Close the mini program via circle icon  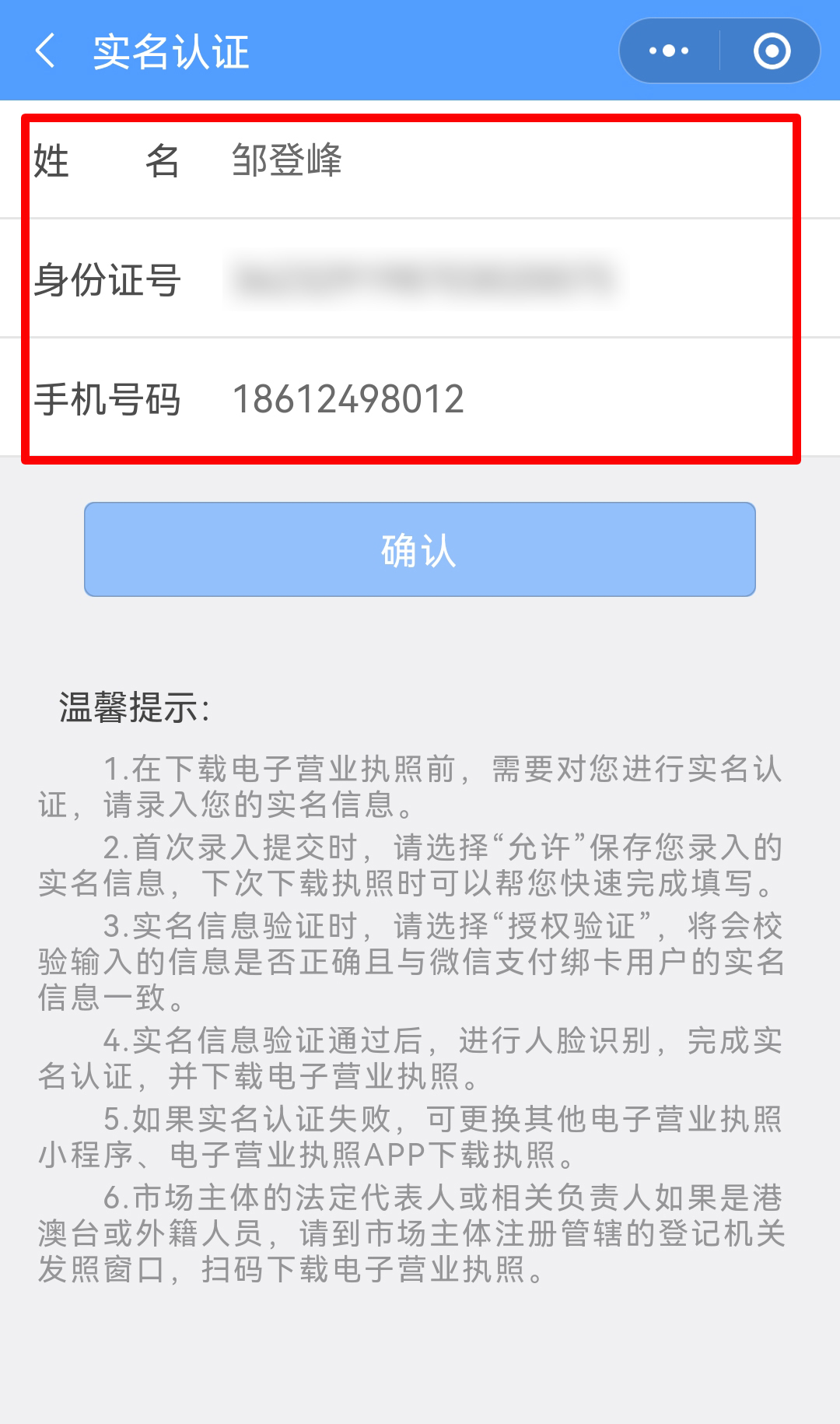(772, 51)
